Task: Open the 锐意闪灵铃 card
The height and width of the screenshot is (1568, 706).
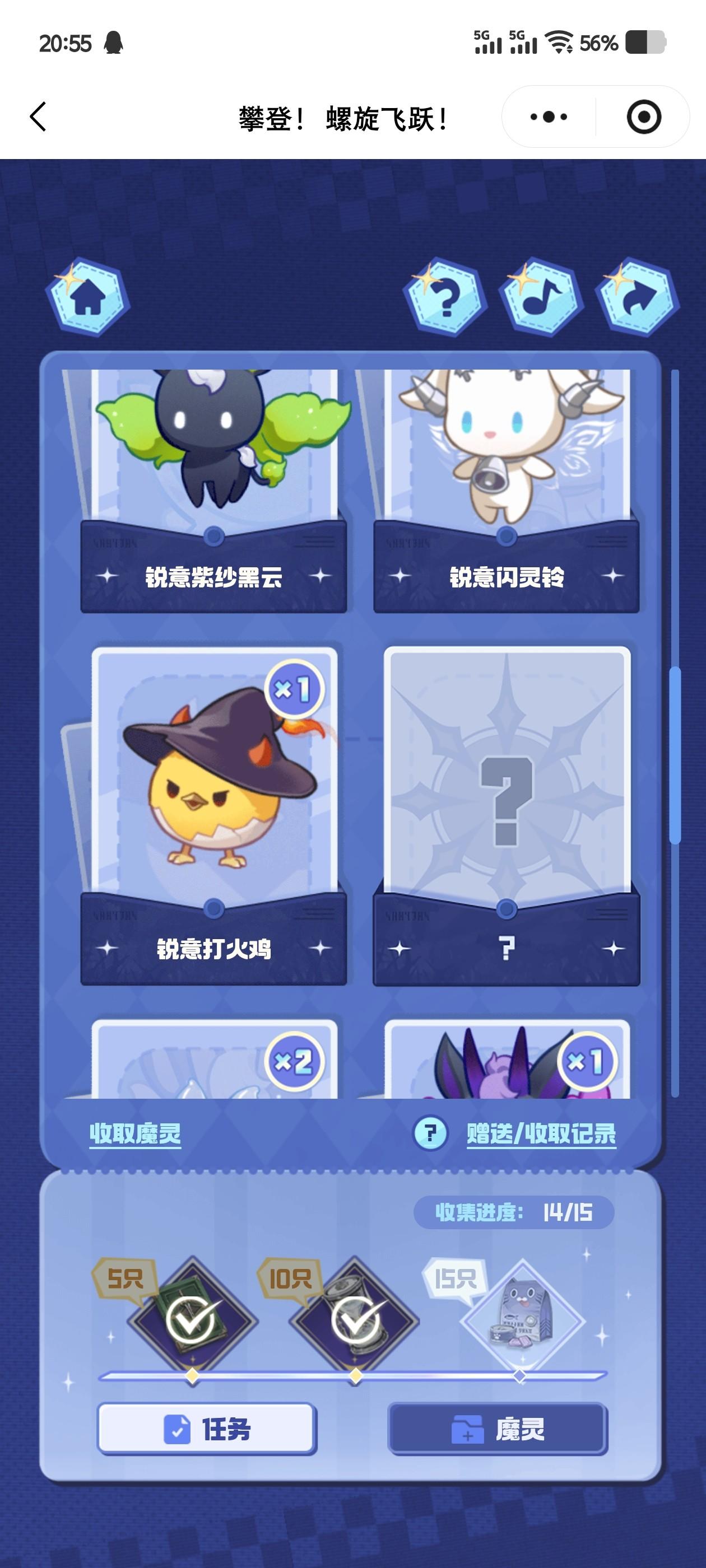Action: pyautogui.click(x=506, y=487)
